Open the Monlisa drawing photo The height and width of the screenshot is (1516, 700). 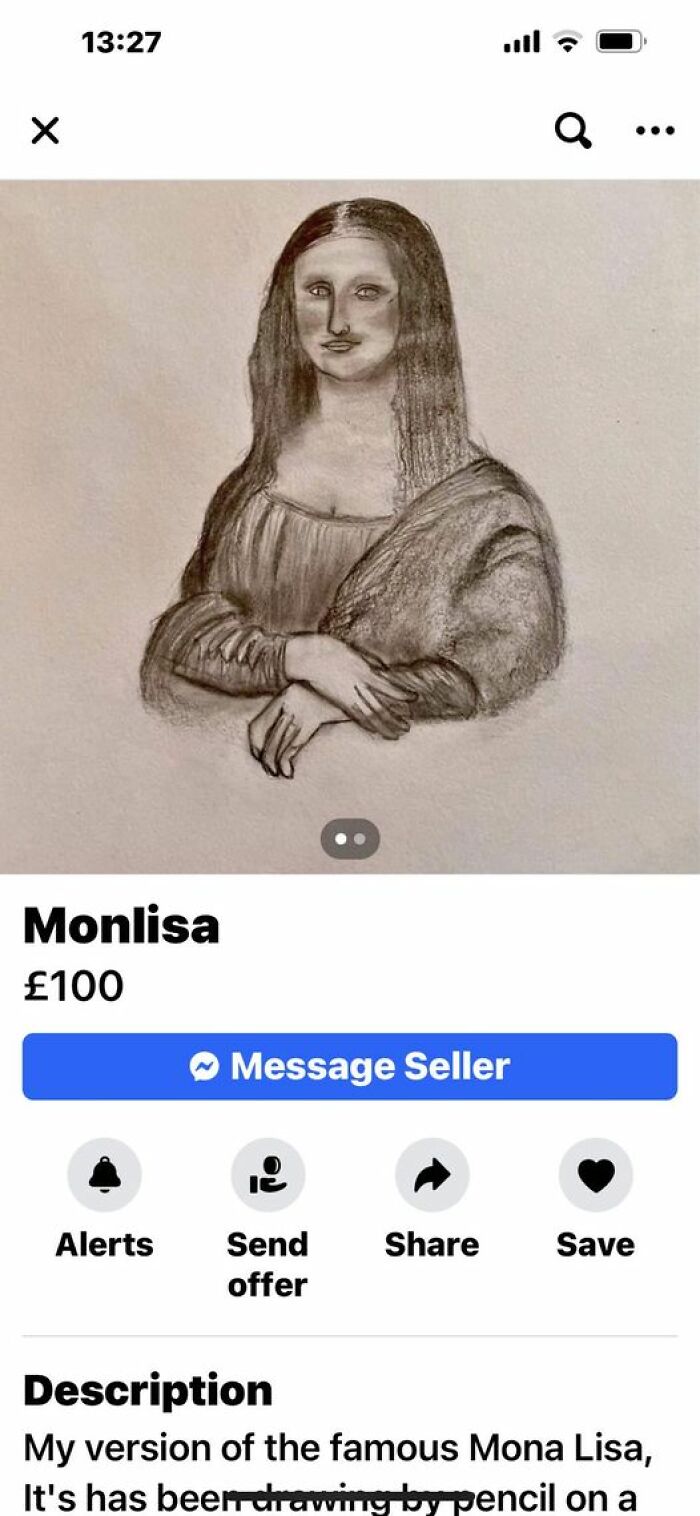point(350,500)
